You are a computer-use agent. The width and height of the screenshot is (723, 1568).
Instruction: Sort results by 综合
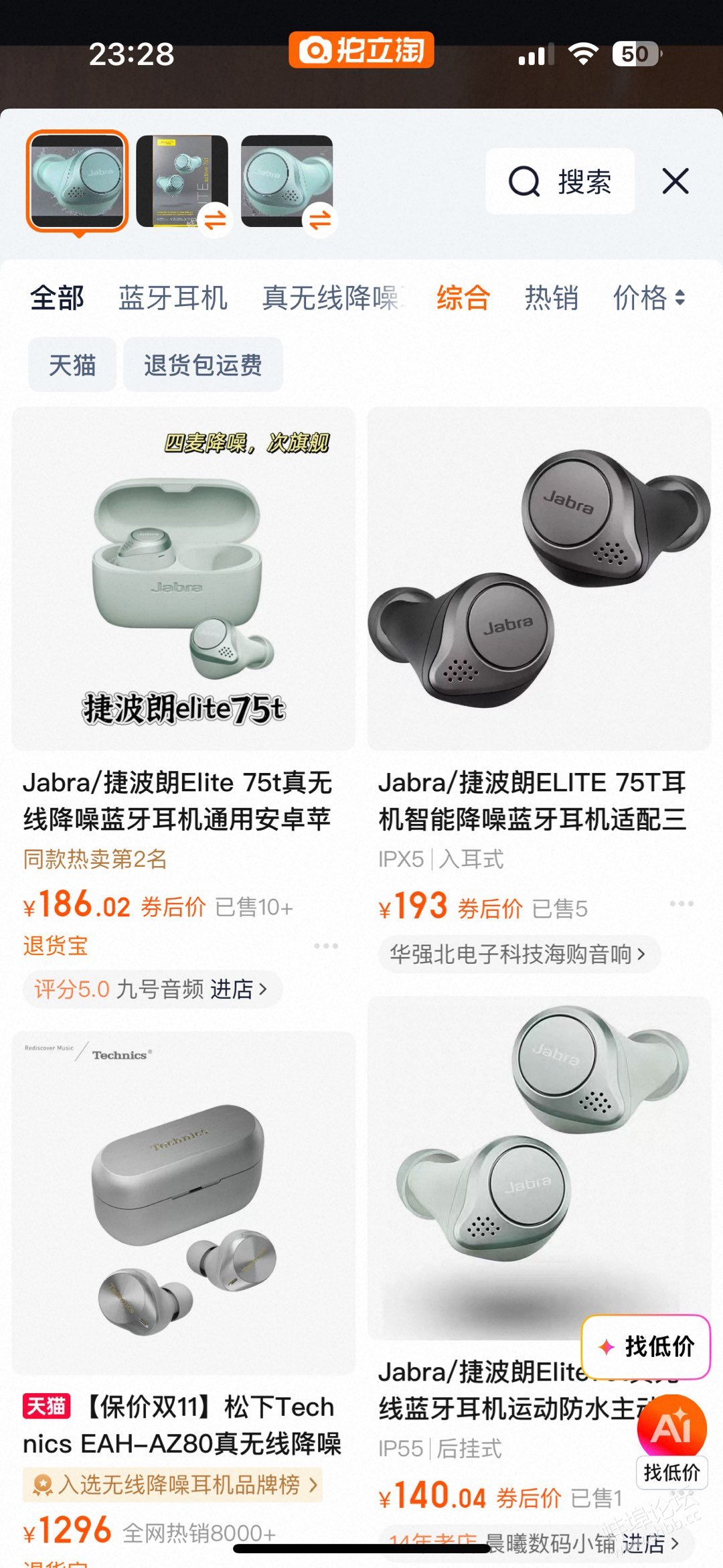point(463,298)
